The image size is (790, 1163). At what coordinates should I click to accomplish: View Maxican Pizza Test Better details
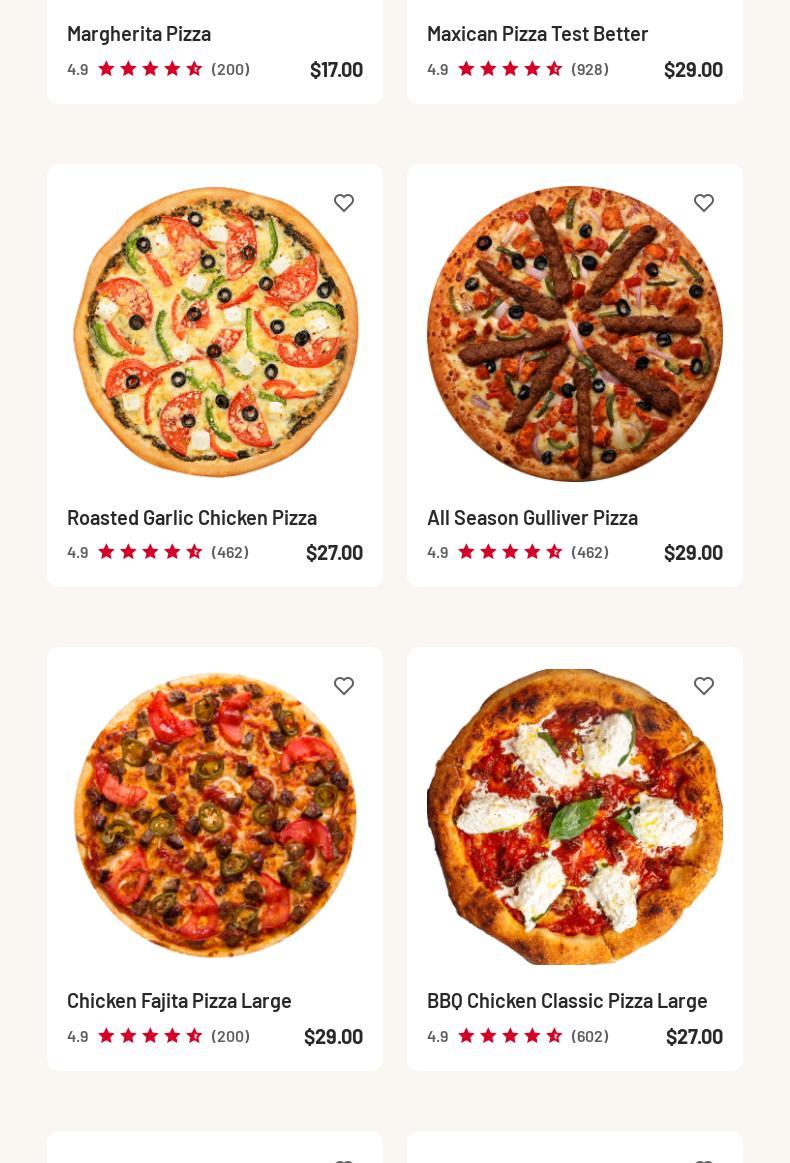click(x=537, y=34)
